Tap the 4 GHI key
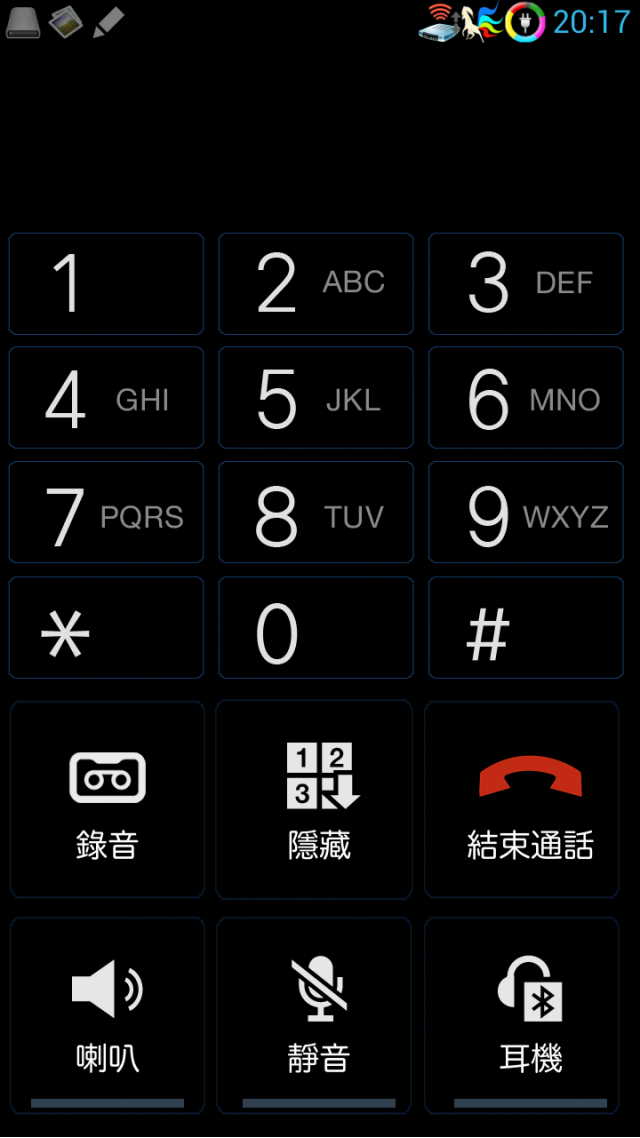 (106, 398)
